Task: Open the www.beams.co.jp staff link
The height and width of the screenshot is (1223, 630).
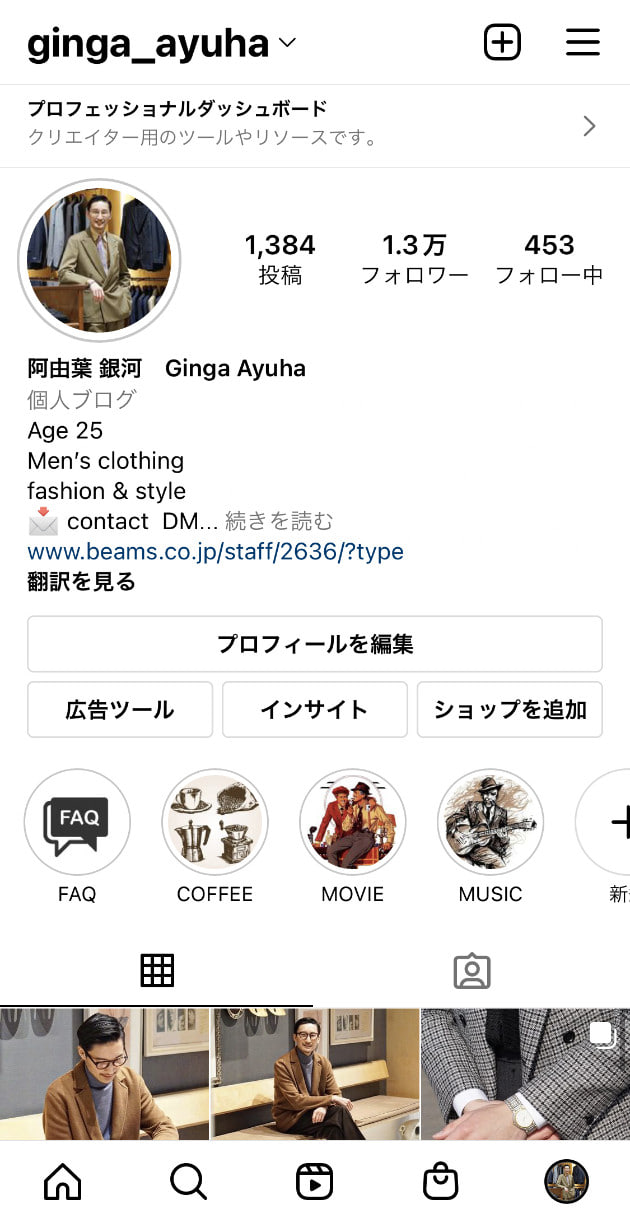Action: click(x=215, y=552)
